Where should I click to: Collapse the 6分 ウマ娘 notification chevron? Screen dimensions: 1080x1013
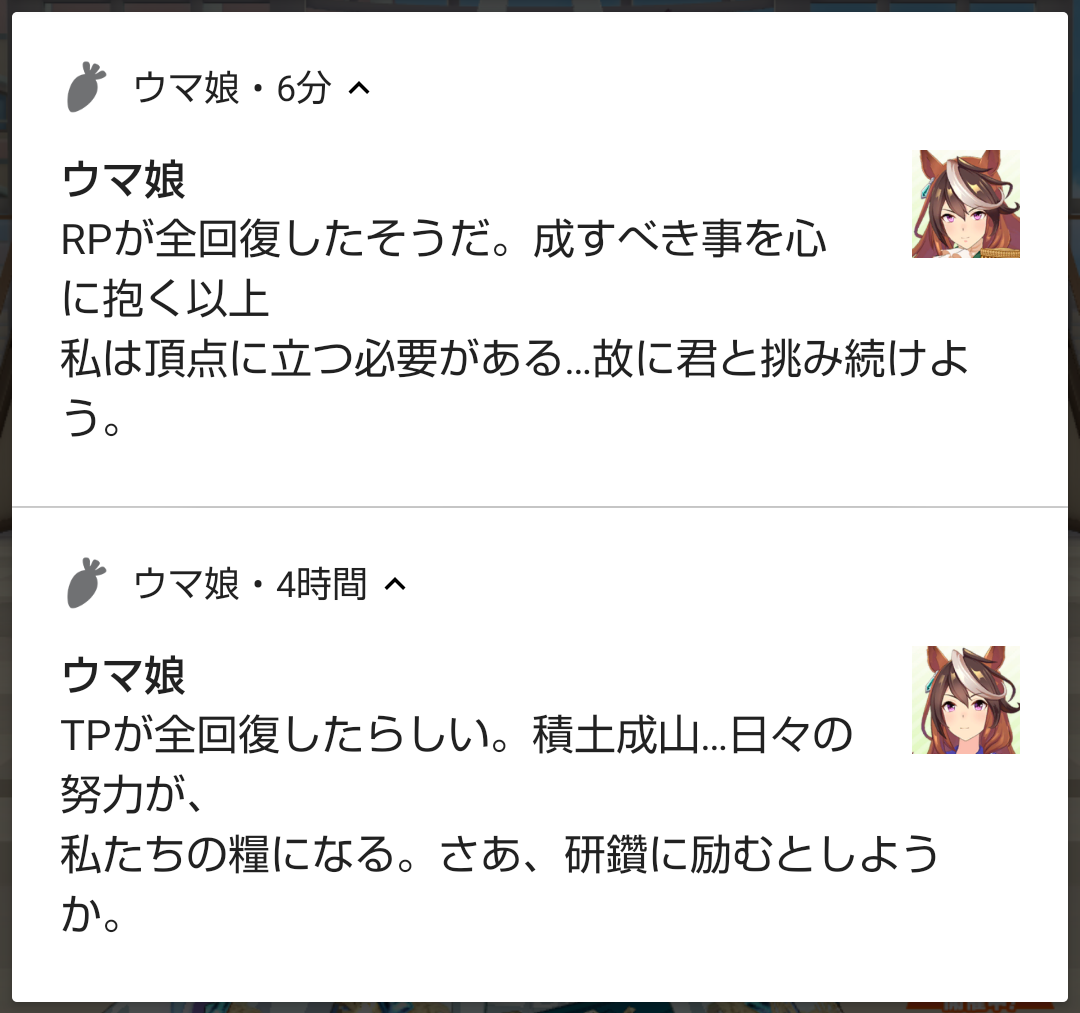(359, 89)
